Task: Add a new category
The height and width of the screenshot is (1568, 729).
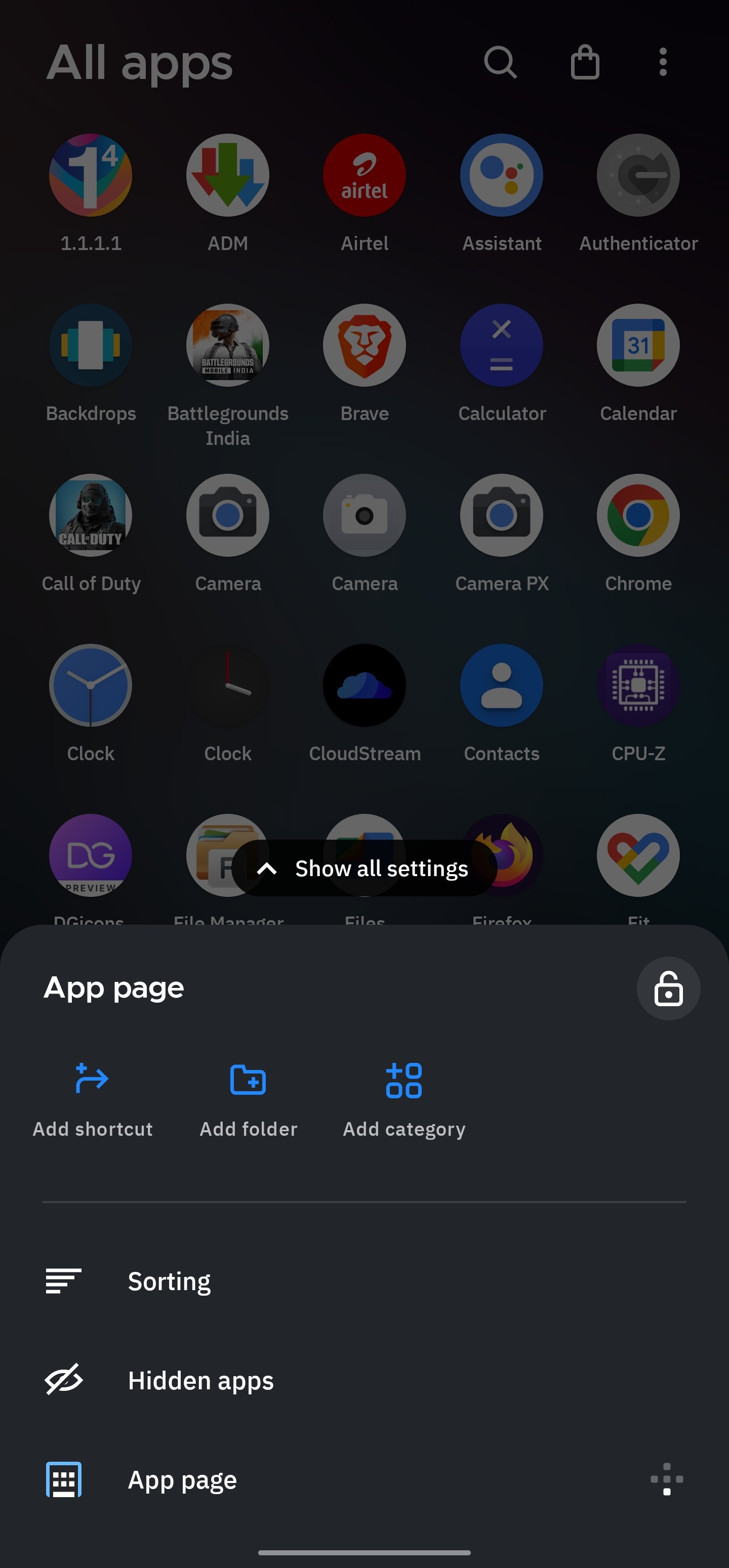Action: tap(403, 1096)
